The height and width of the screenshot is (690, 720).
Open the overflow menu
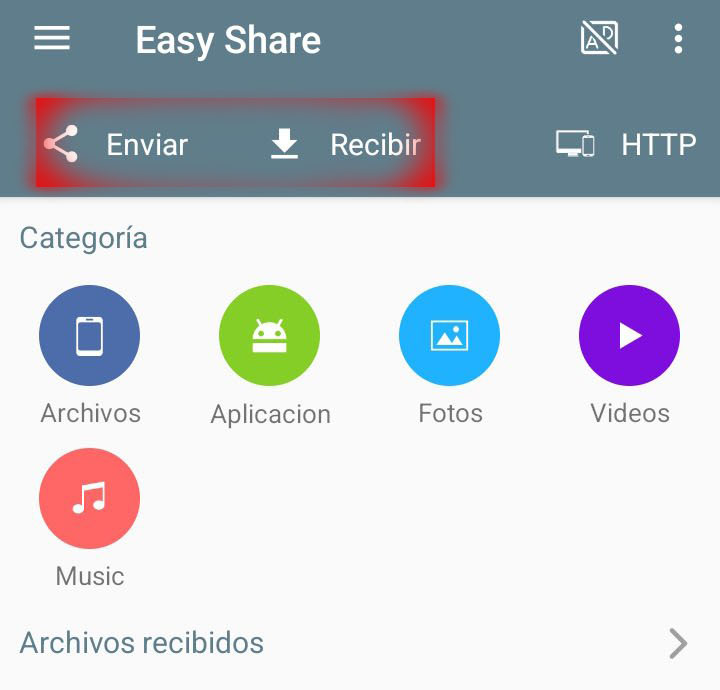(x=678, y=39)
